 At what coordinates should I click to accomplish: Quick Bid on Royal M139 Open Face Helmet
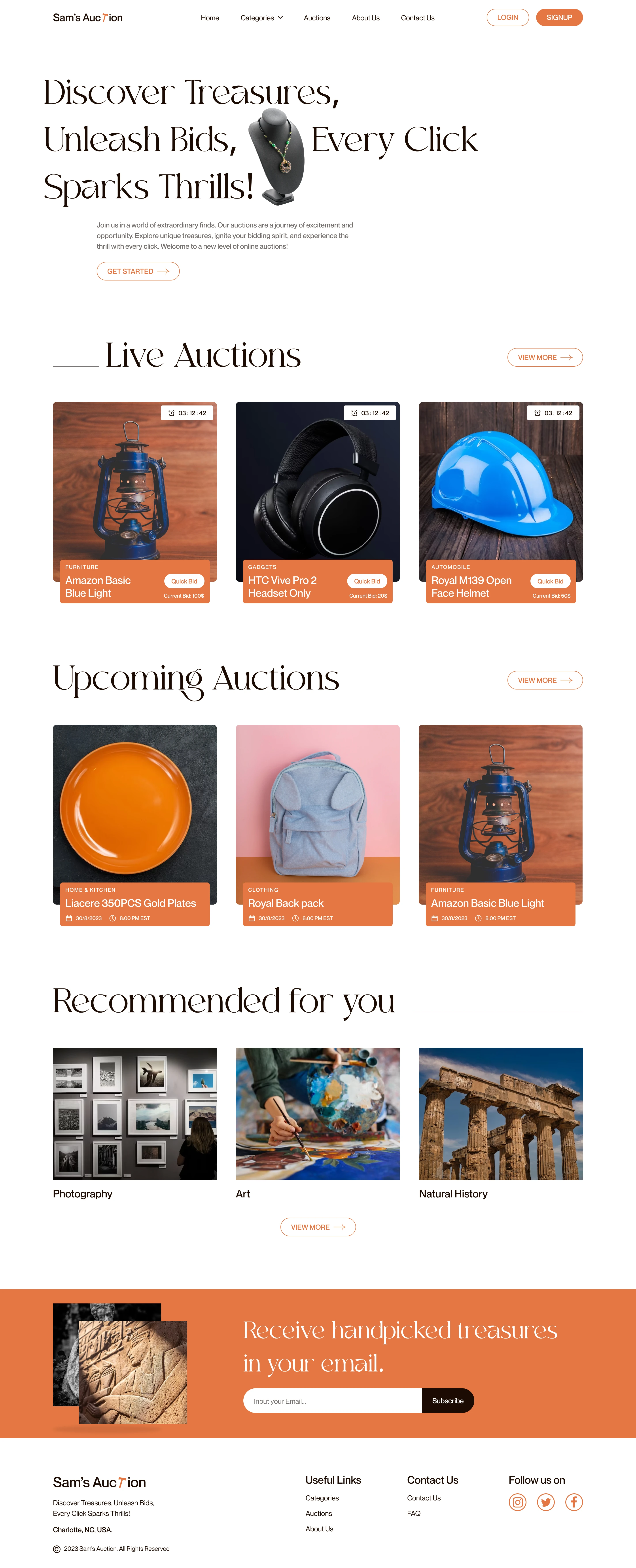point(550,581)
